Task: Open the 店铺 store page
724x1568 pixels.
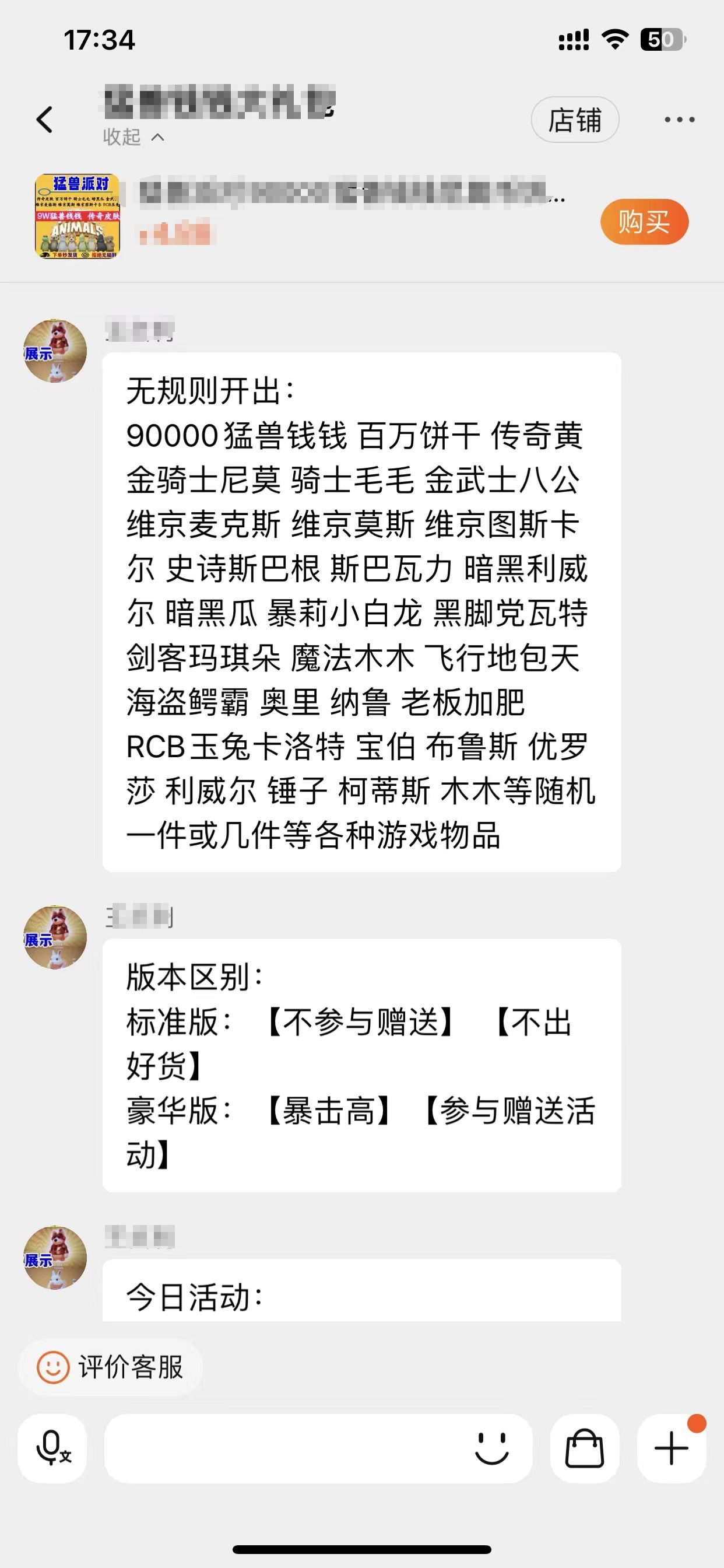Action: pos(574,120)
